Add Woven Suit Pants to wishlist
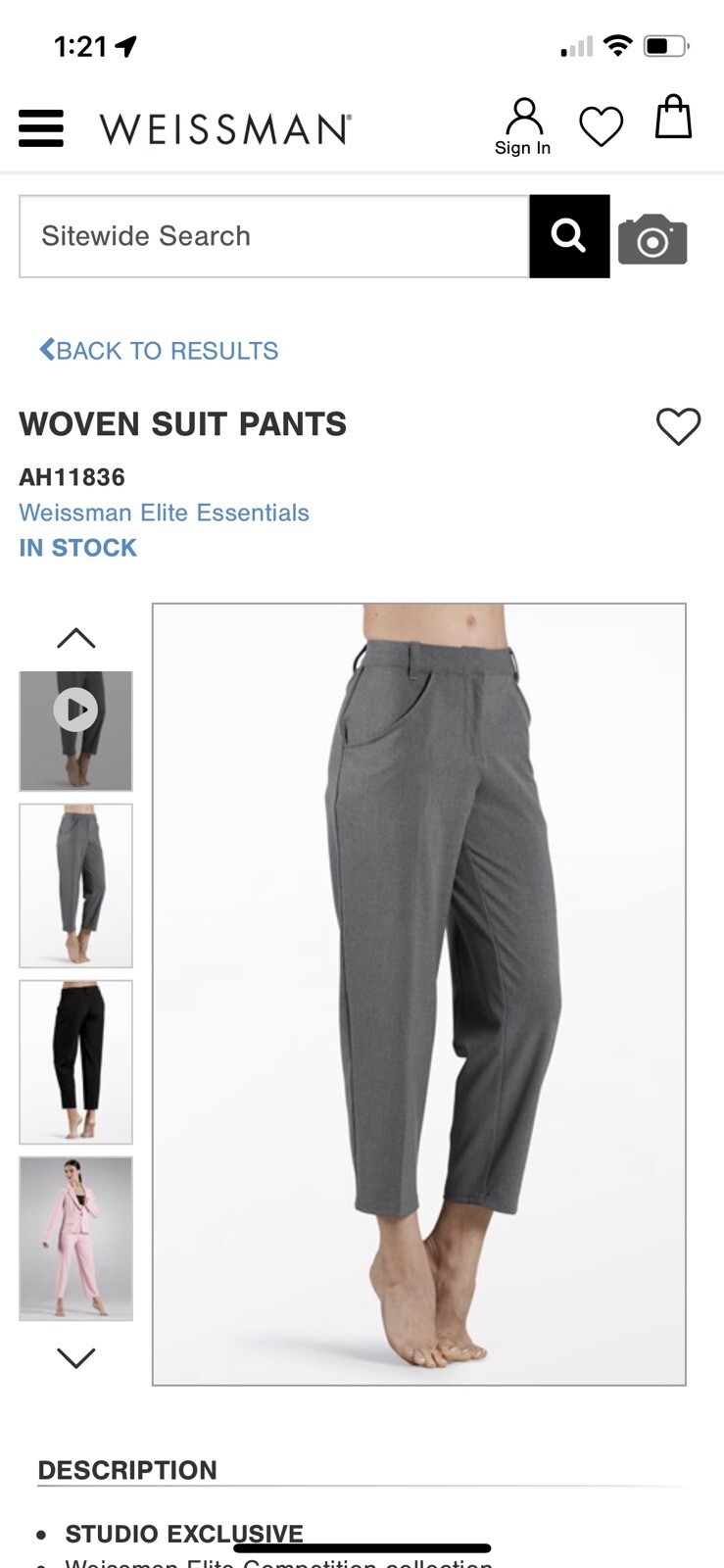Image resolution: width=724 pixels, height=1568 pixels. click(678, 425)
